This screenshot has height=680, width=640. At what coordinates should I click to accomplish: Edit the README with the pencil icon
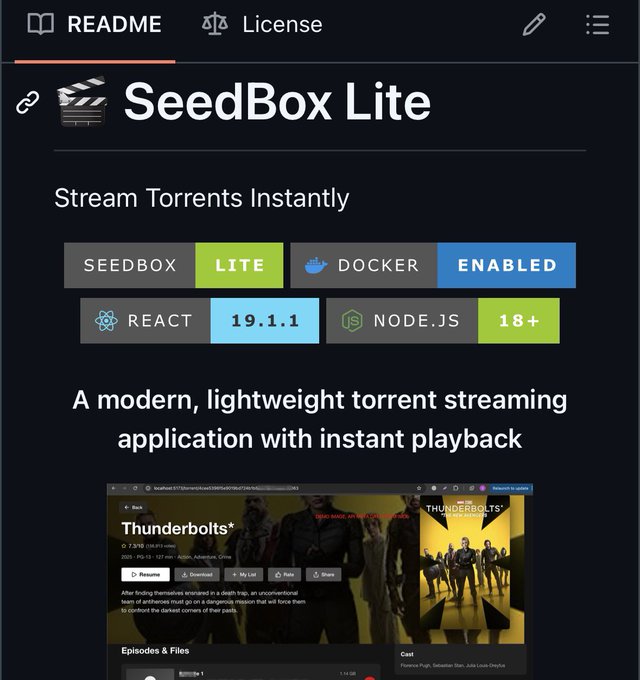click(534, 24)
